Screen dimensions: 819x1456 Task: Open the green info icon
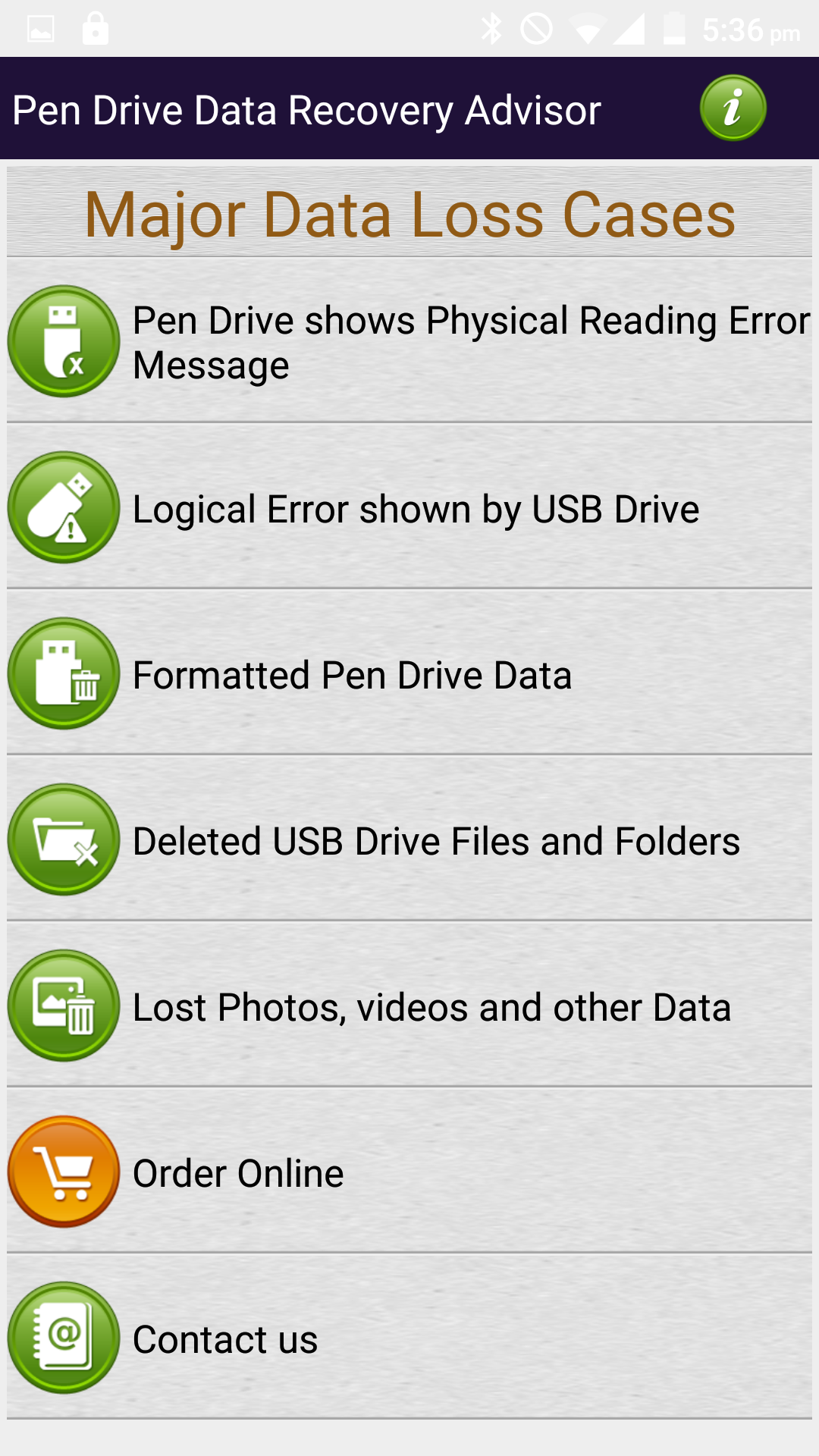pyautogui.click(x=733, y=108)
